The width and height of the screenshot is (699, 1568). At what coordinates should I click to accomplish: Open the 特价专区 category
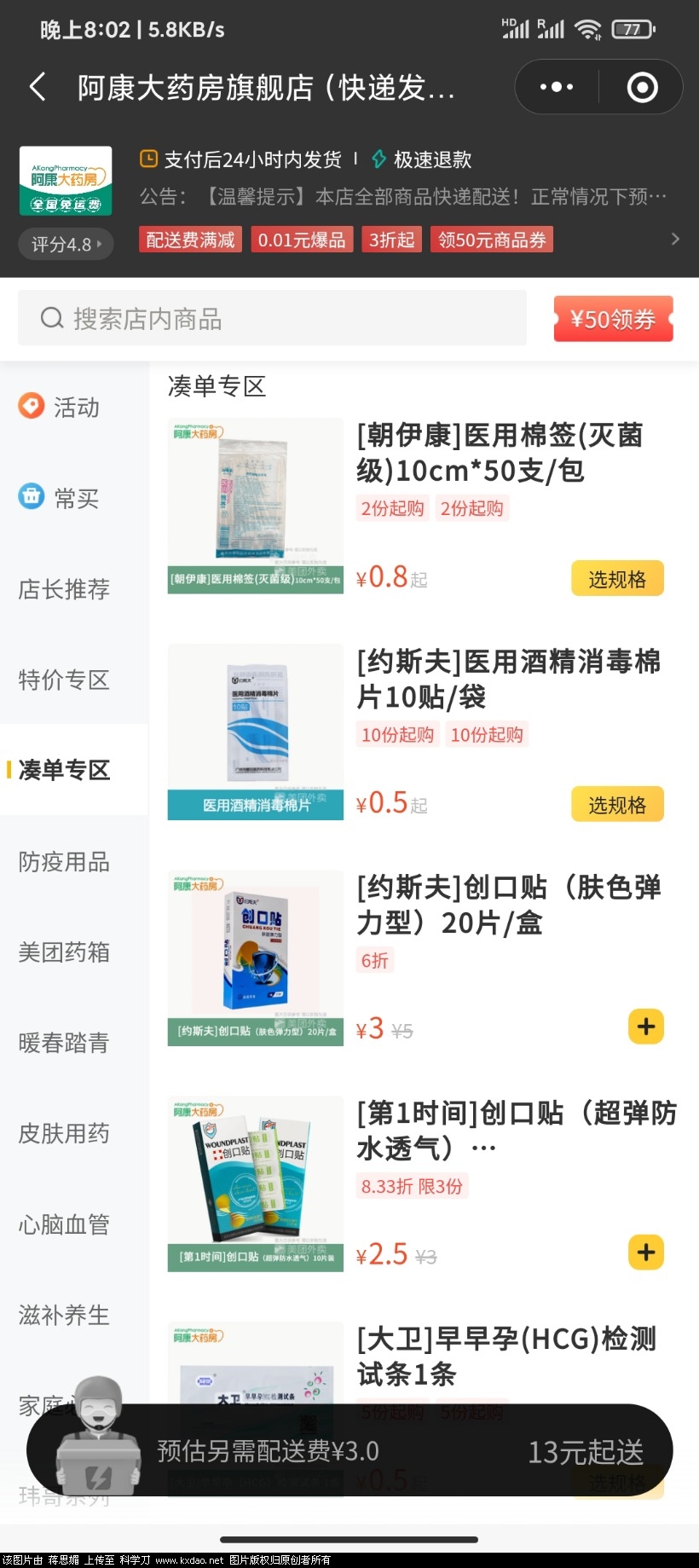[x=65, y=680]
